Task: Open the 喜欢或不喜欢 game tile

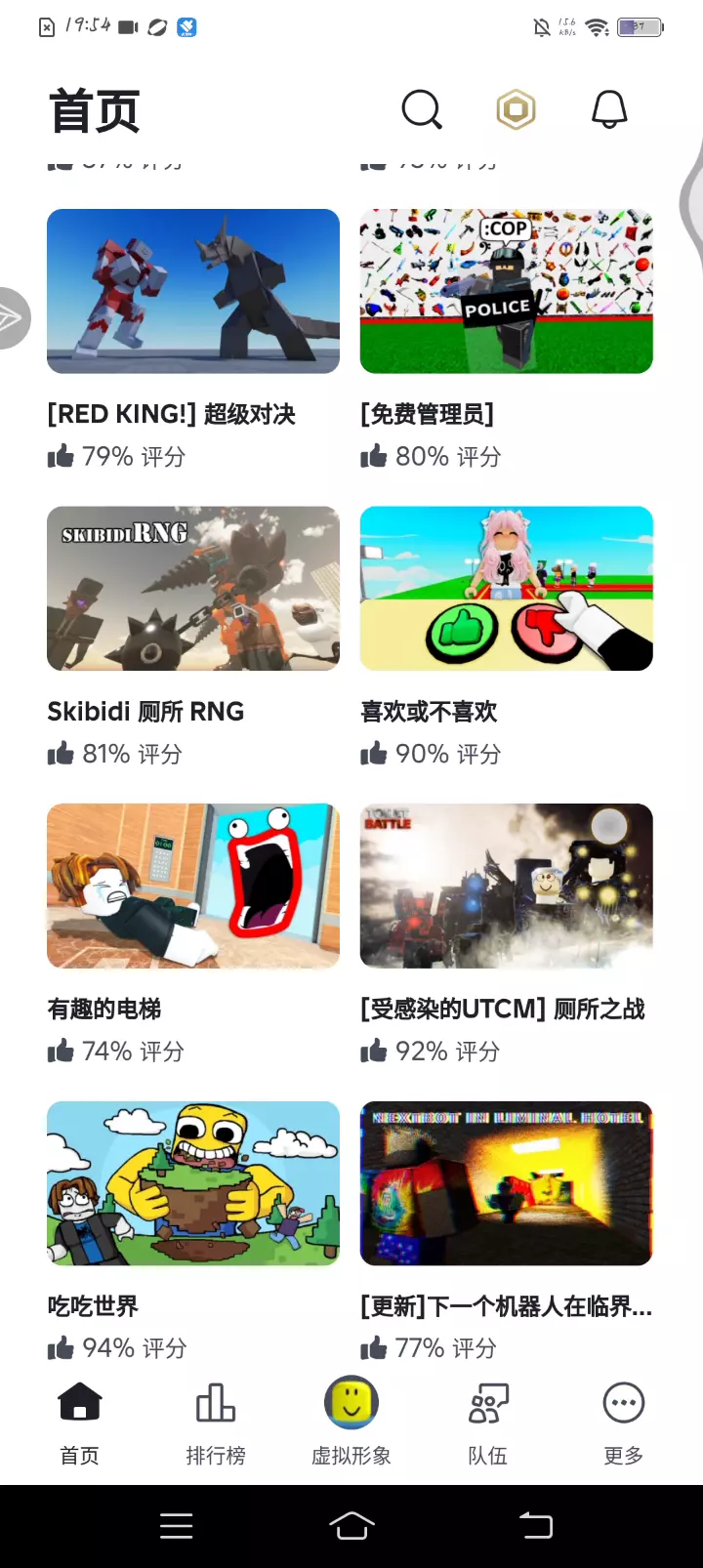Action: pos(506,589)
